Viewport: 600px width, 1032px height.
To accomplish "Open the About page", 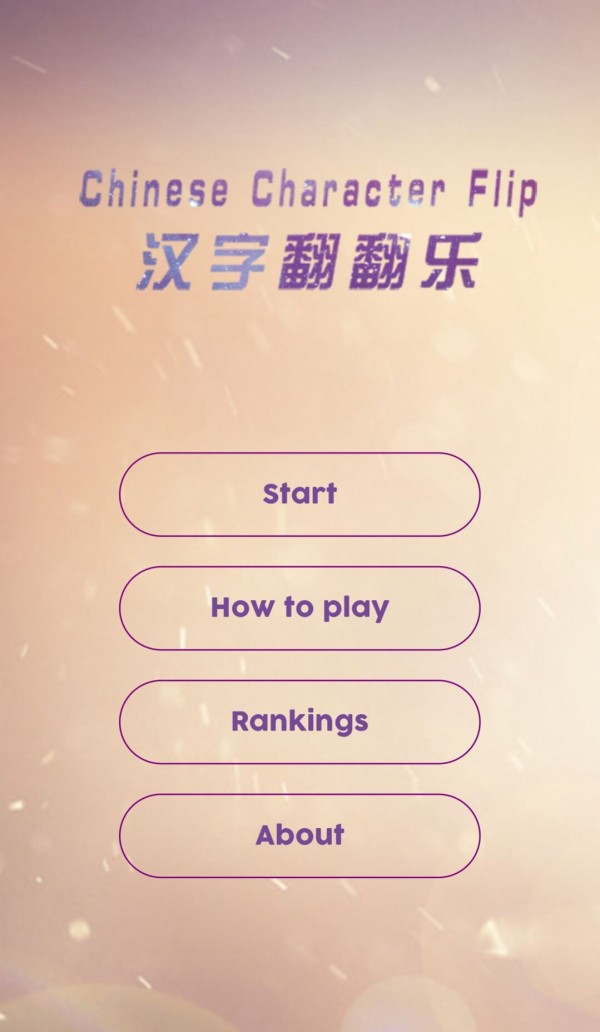I will [x=300, y=836].
